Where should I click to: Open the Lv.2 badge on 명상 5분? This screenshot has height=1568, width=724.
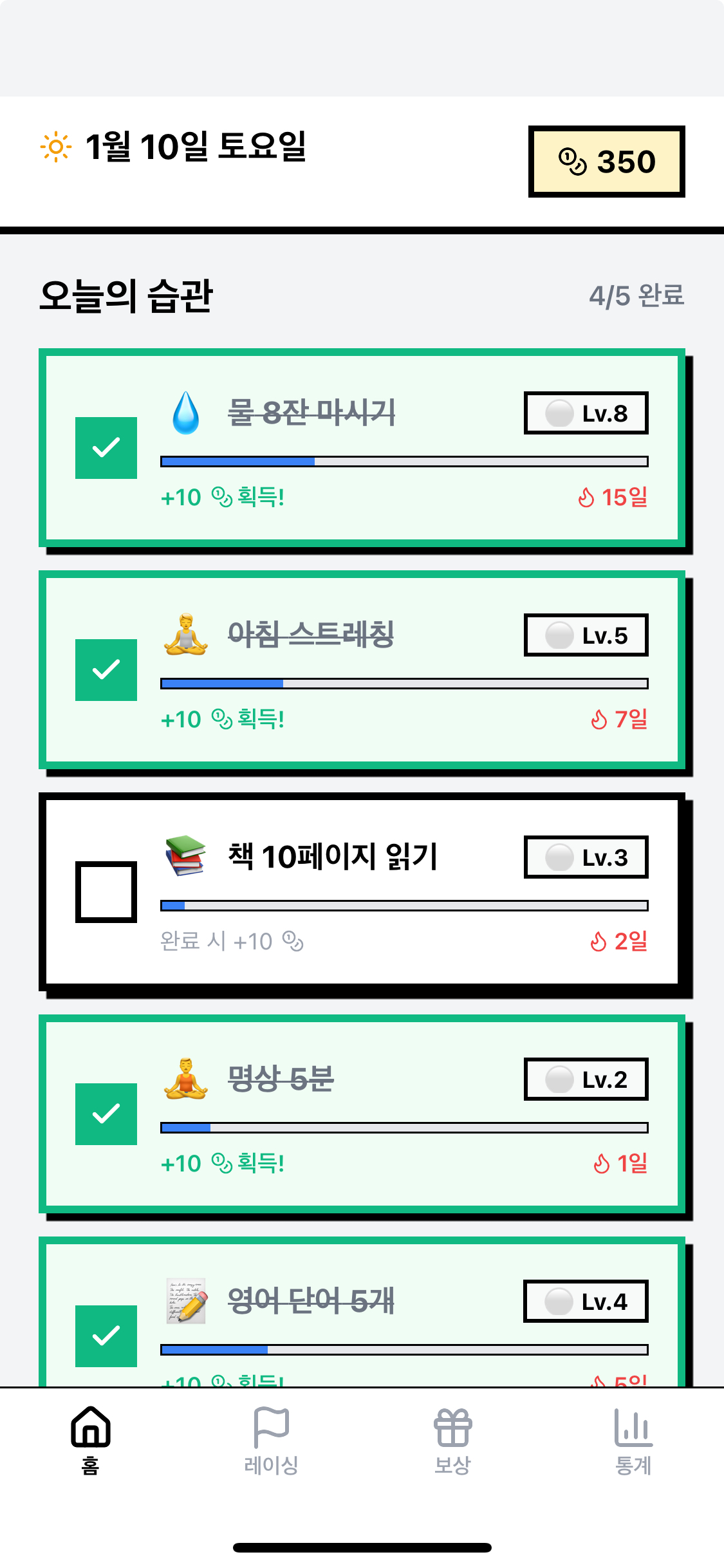point(585,1079)
